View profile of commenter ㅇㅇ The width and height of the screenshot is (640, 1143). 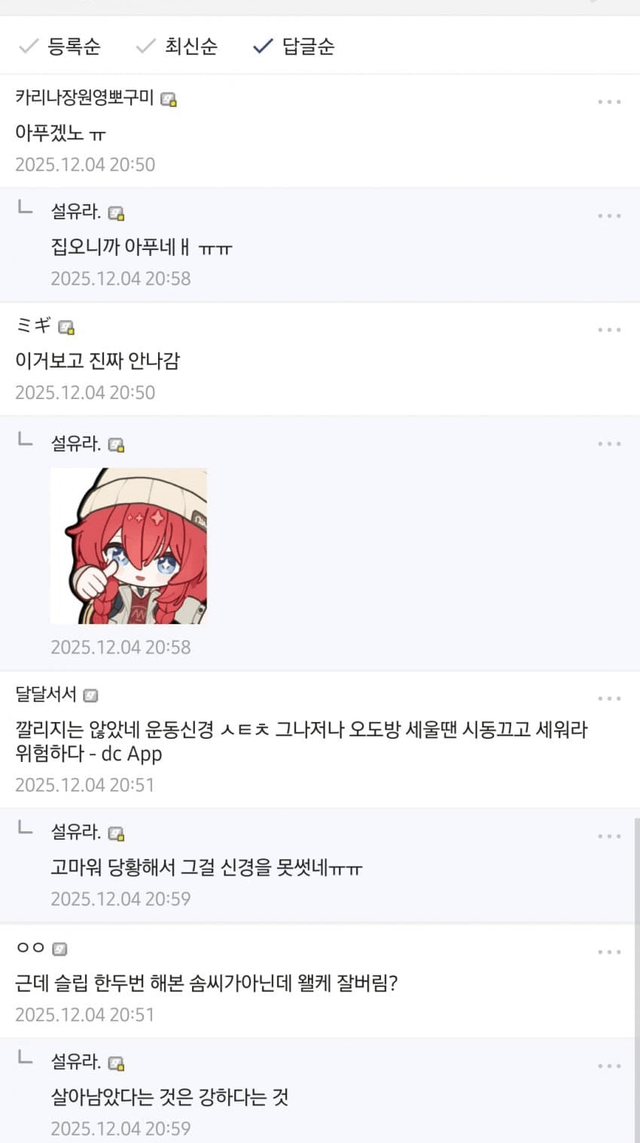coord(31,948)
